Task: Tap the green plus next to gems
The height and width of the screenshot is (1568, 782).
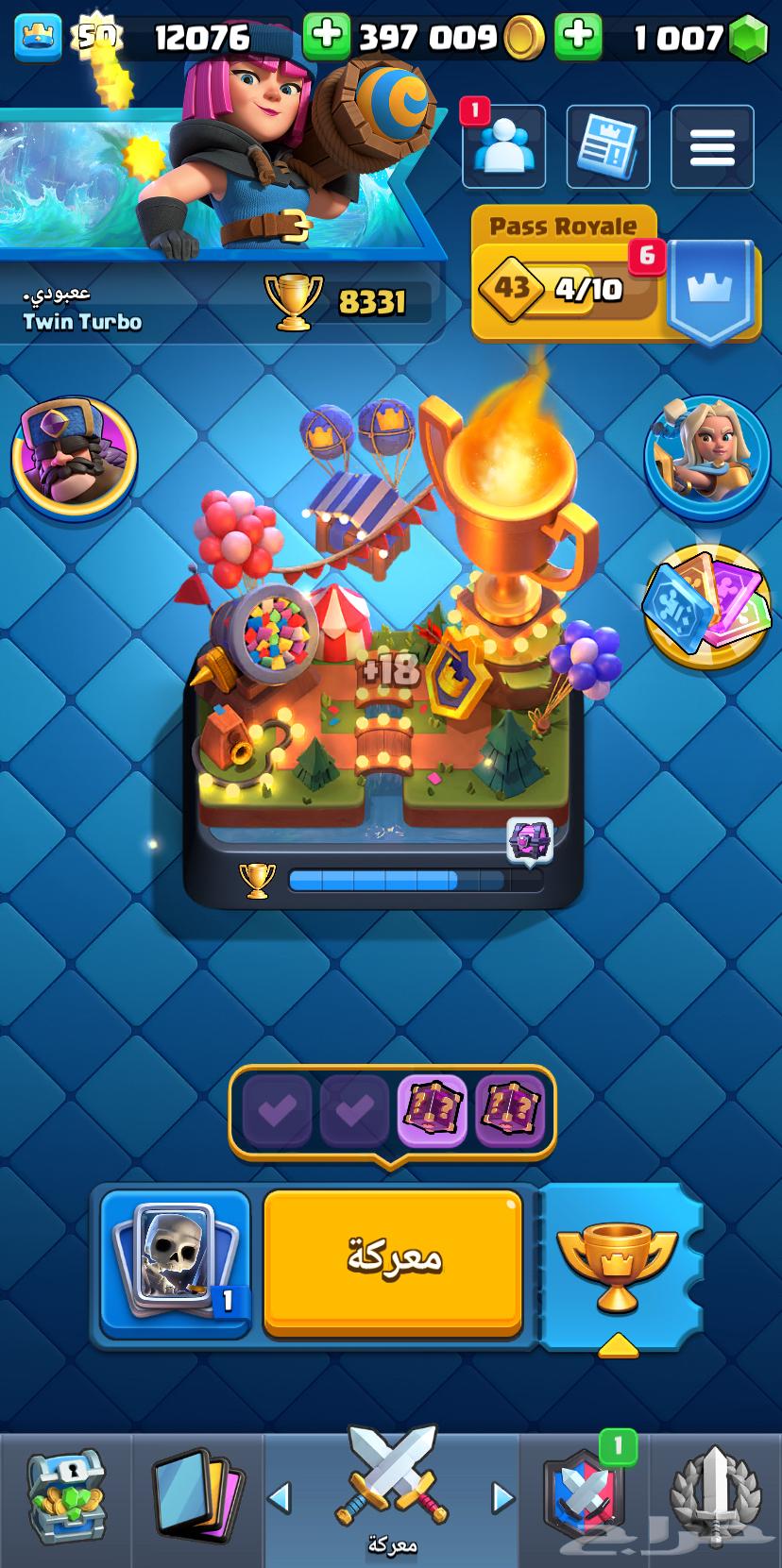Action: point(578,37)
